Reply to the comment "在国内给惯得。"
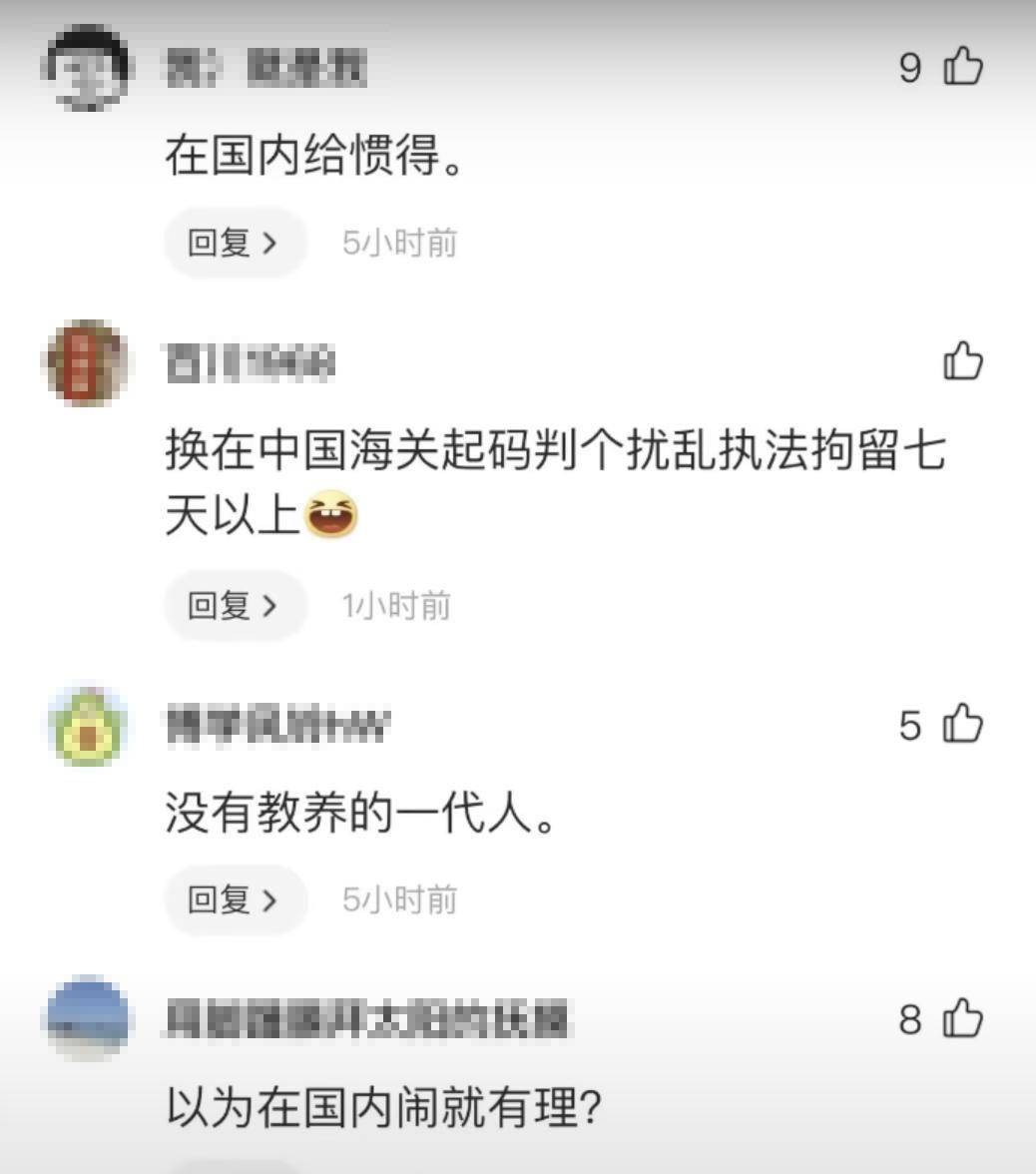The image size is (1036, 1174). (x=234, y=243)
